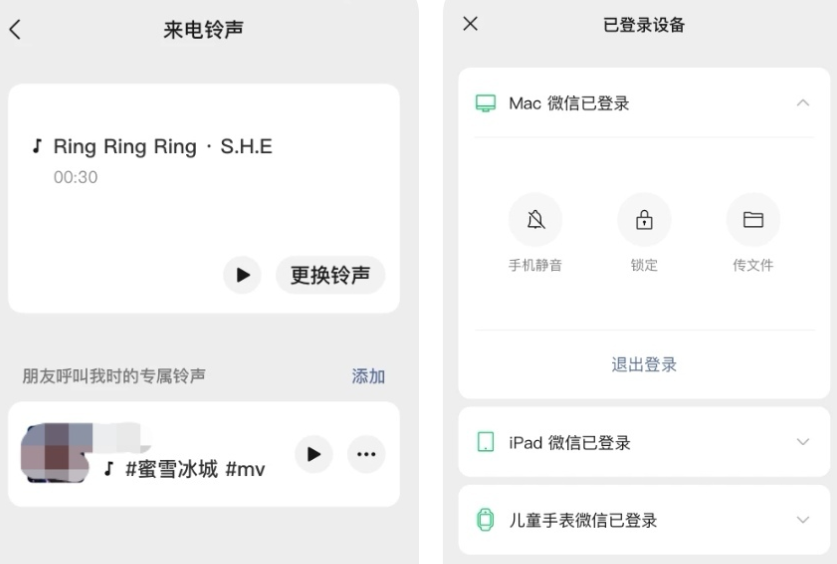Go back from the 来电铃声 screen

coord(15,29)
